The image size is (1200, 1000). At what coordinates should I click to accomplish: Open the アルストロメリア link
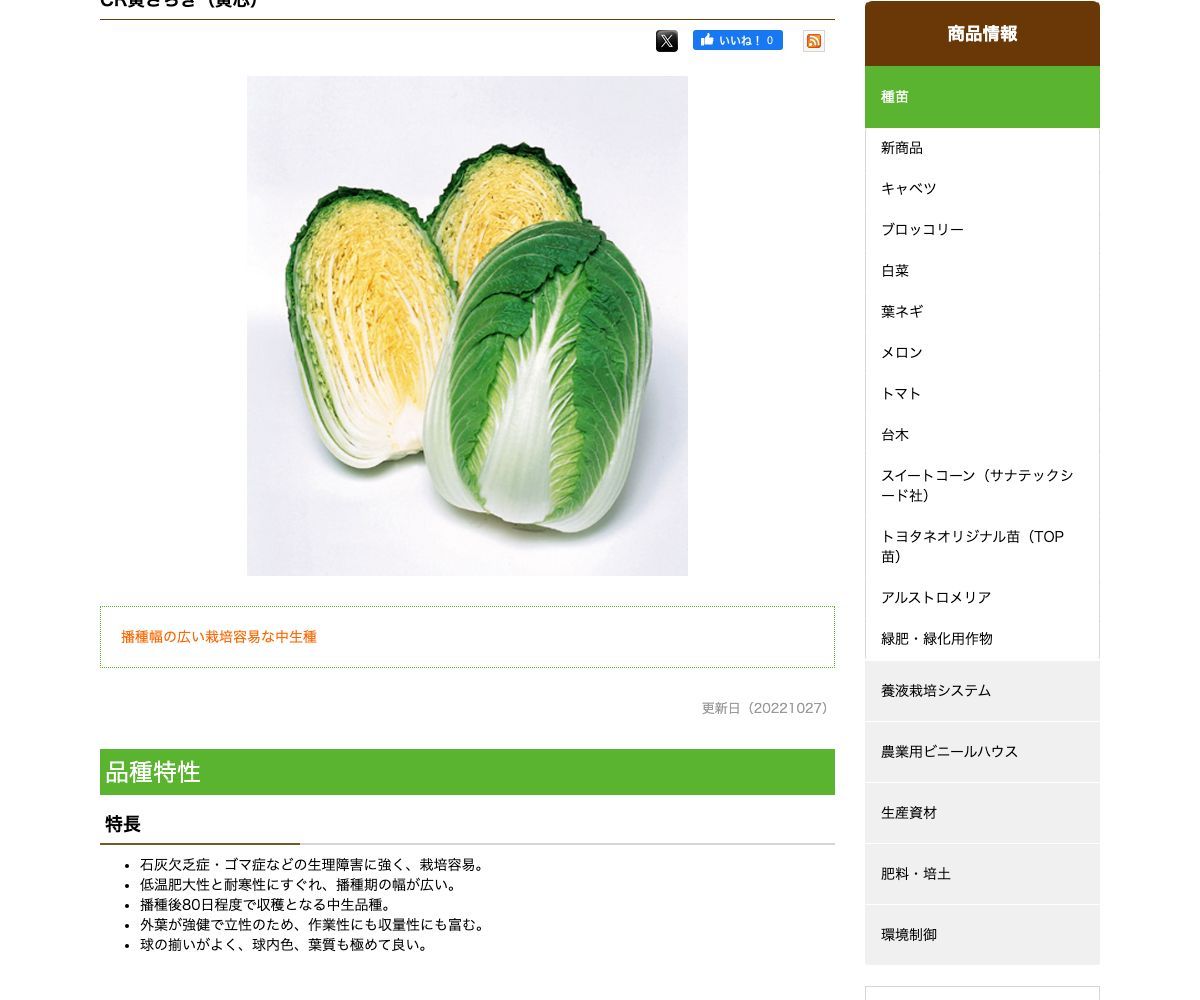coord(936,598)
